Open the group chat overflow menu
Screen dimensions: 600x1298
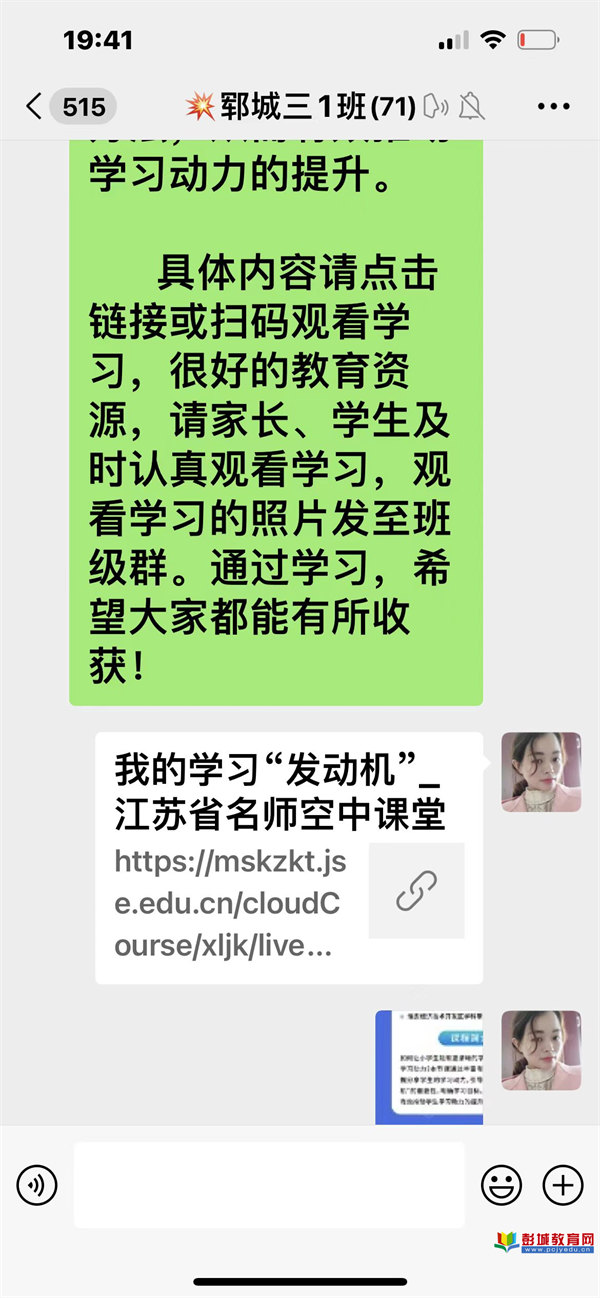(x=553, y=106)
